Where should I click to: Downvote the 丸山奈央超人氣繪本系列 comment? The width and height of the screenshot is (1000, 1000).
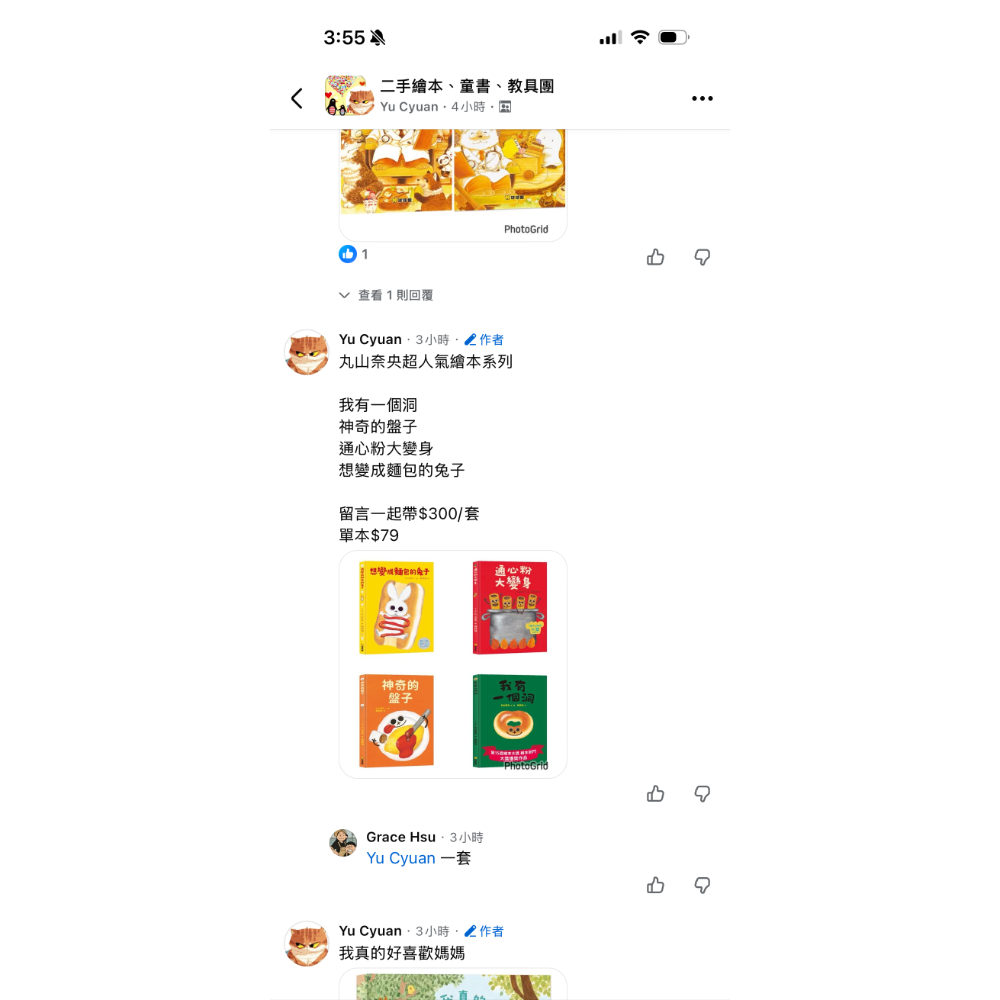point(702,793)
